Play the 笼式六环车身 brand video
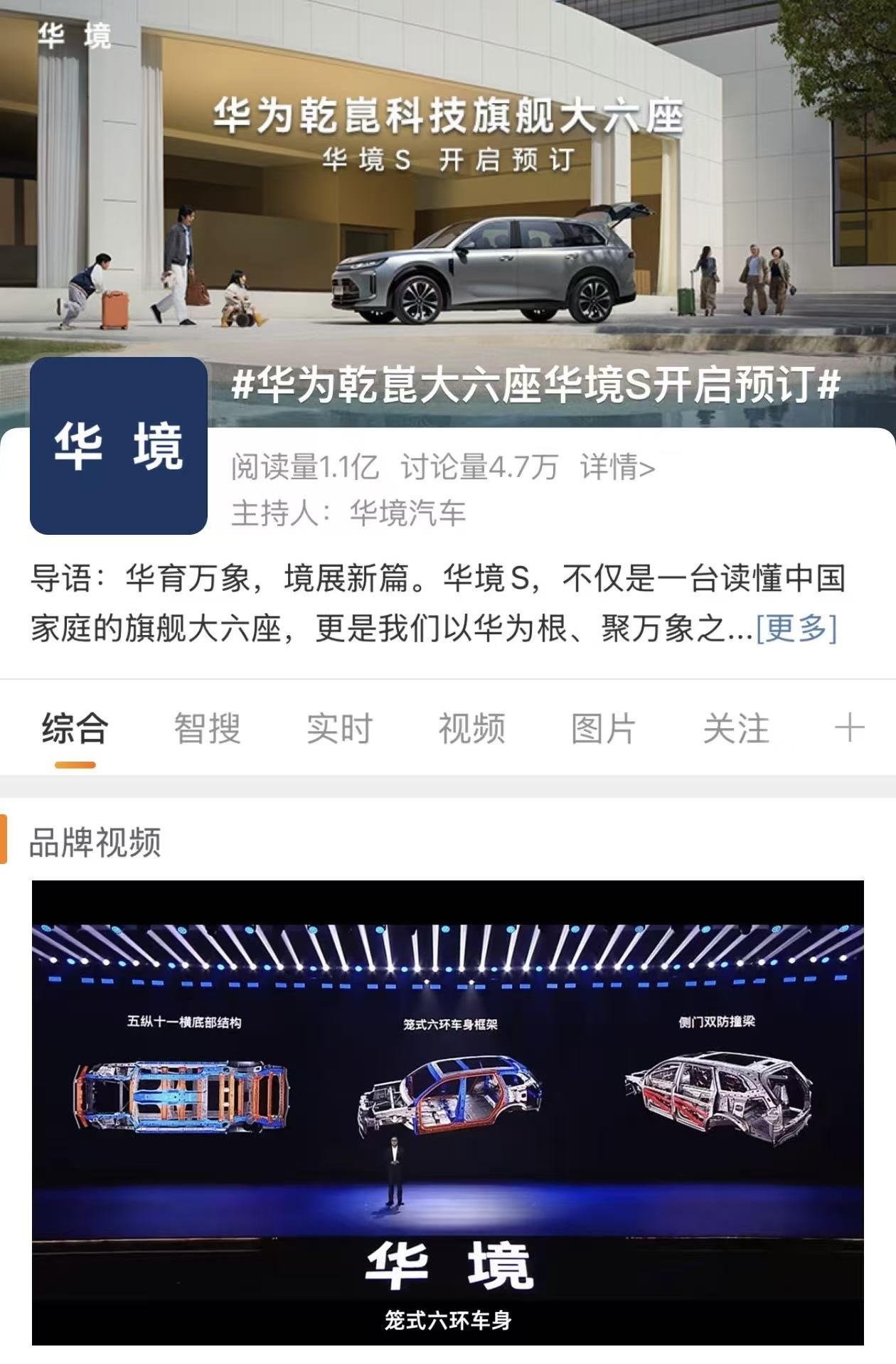This screenshot has width=896, height=1364. [447, 1112]
